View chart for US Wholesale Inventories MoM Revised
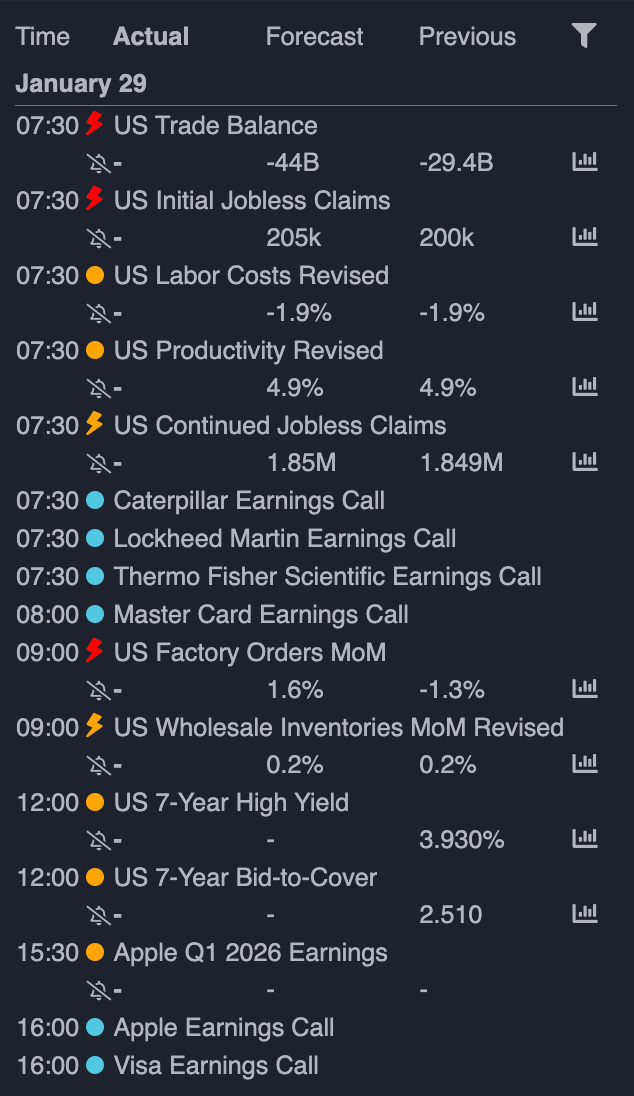634x1096 pixels. [584, 764]
